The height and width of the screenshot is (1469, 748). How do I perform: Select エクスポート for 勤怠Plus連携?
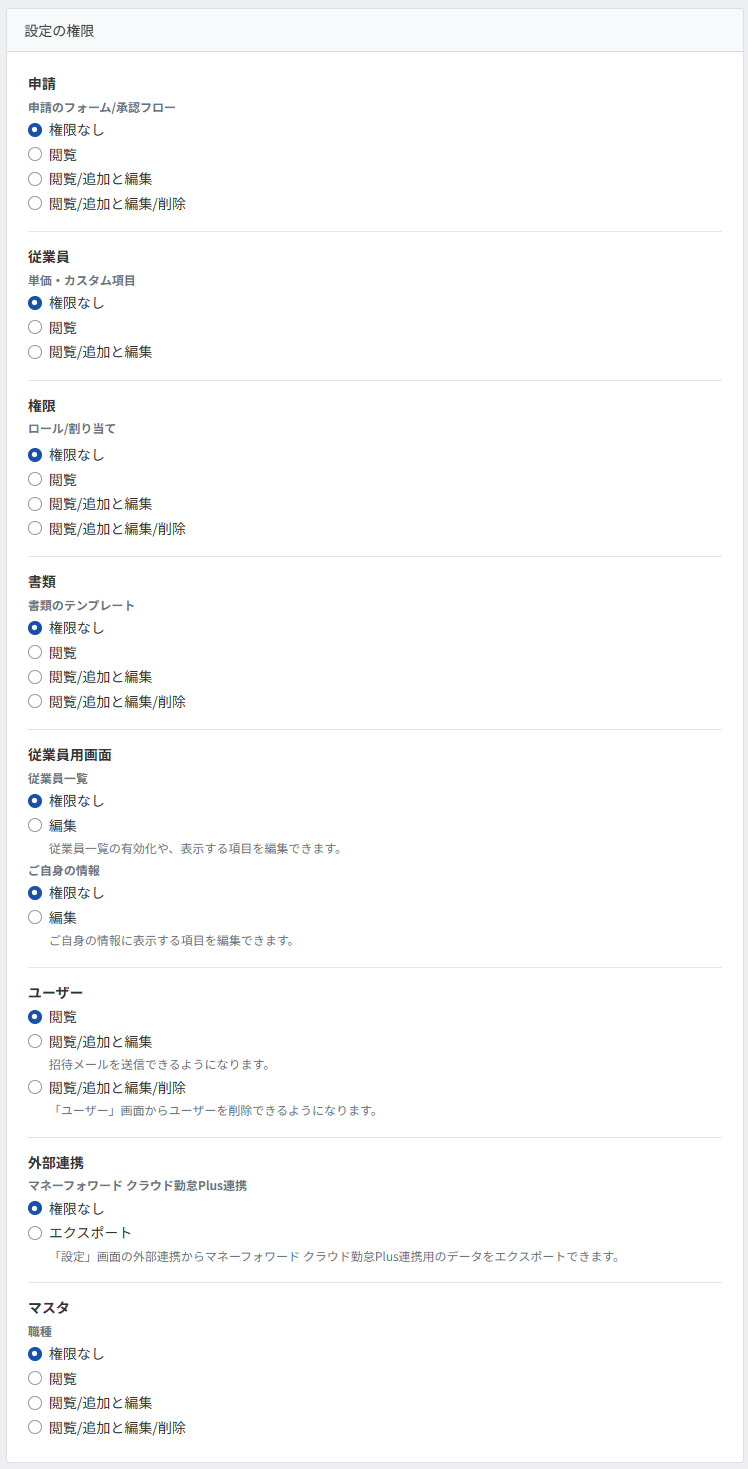click(35, 1233)
